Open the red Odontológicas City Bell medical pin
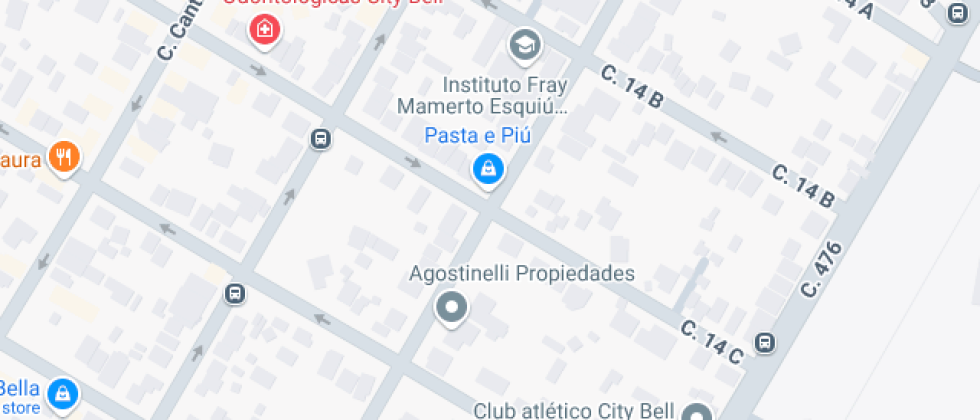This screenshot has height=420, width=980. [x=264, y=29]
